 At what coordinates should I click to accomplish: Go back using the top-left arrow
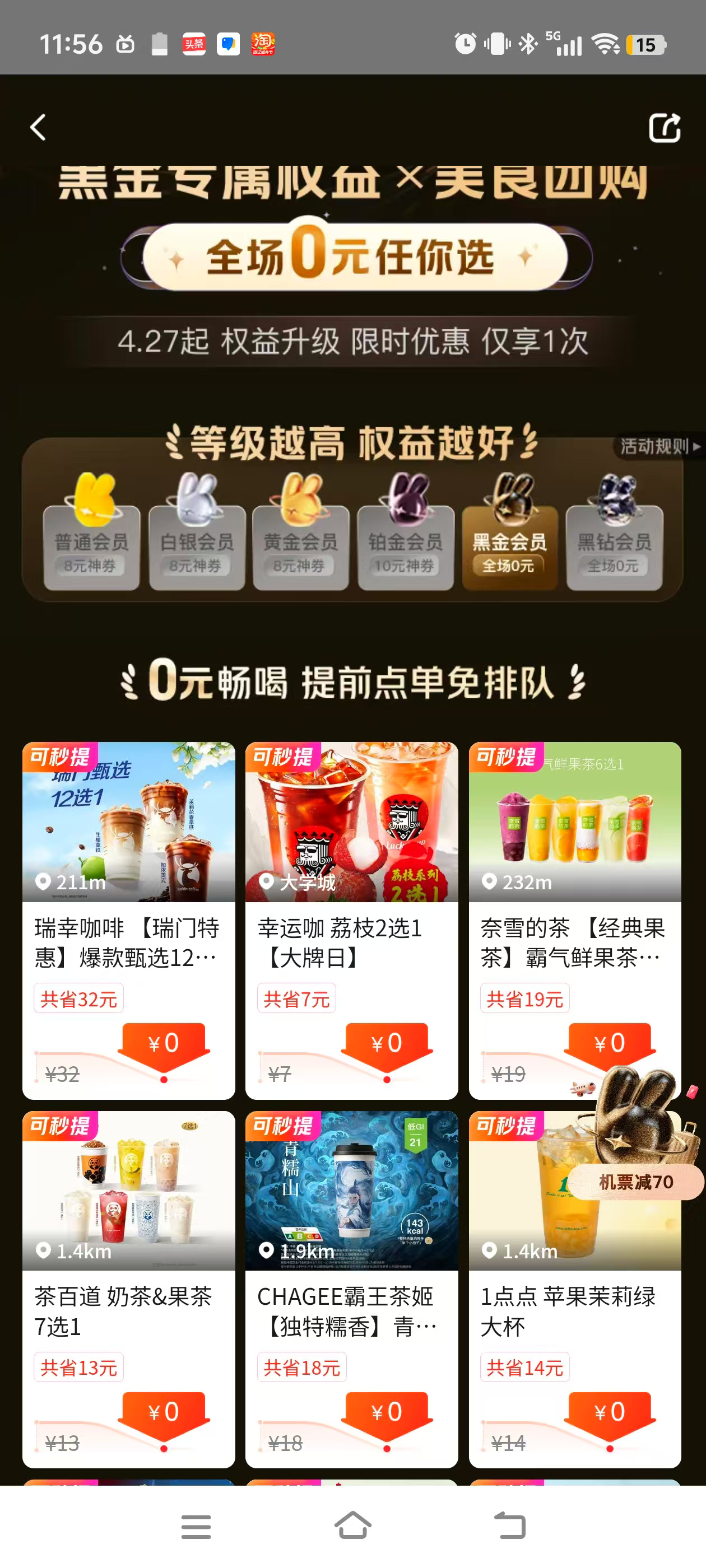(x=38, y=127)
